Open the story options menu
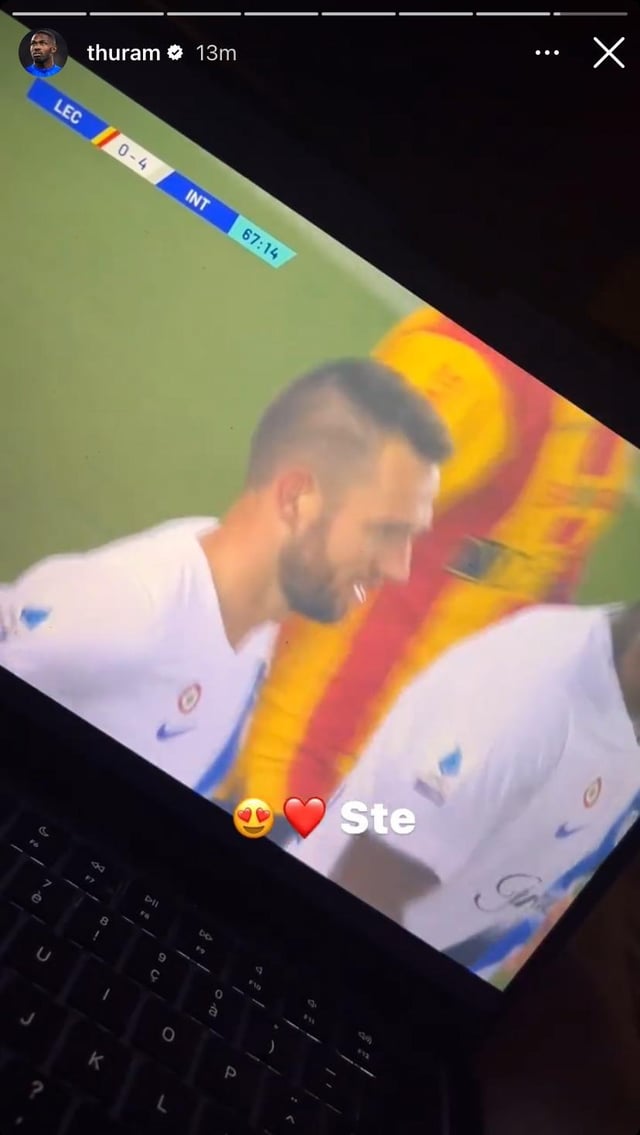The image size is (640, 1135). (x=547, y=53)
